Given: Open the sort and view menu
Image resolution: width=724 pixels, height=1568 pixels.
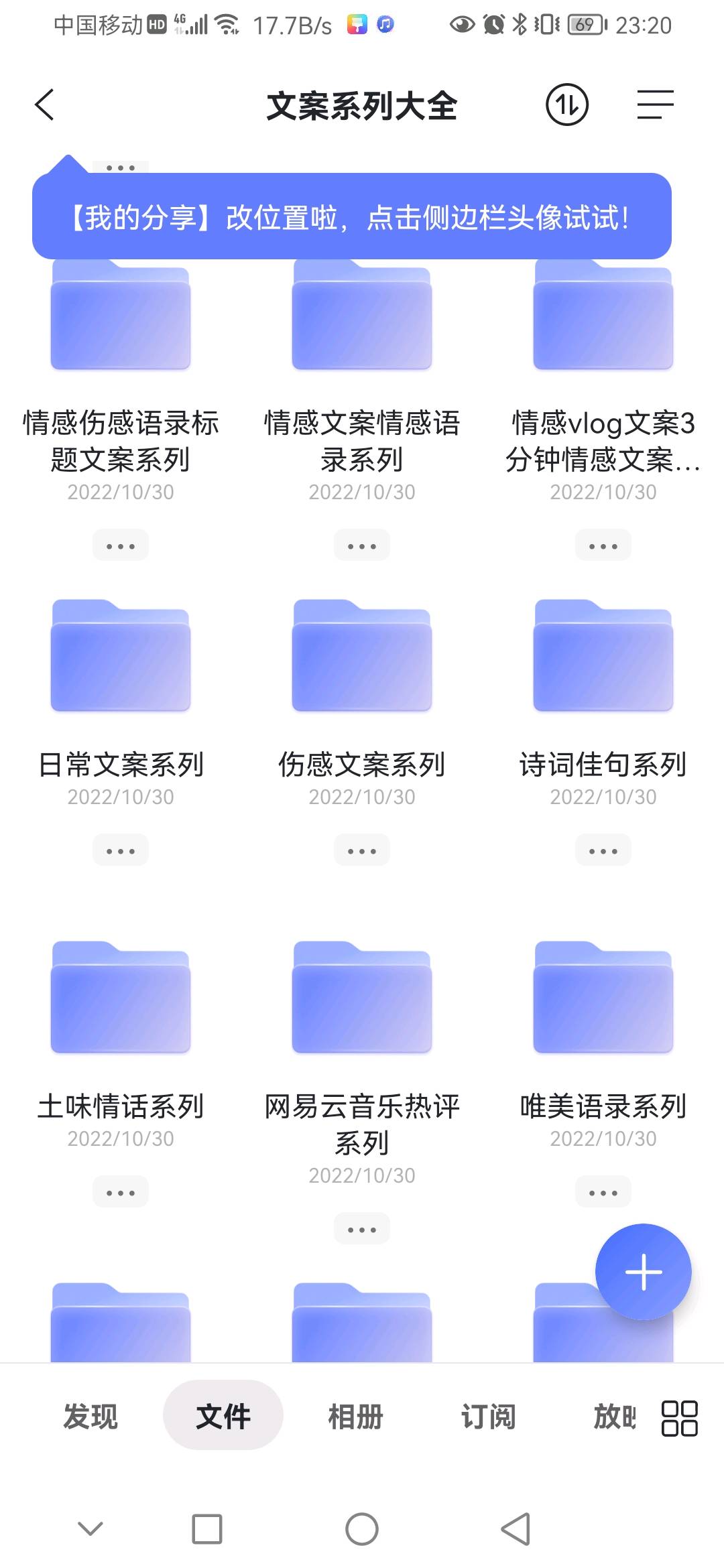Looking at the screenshot, I should click(655, 105).
